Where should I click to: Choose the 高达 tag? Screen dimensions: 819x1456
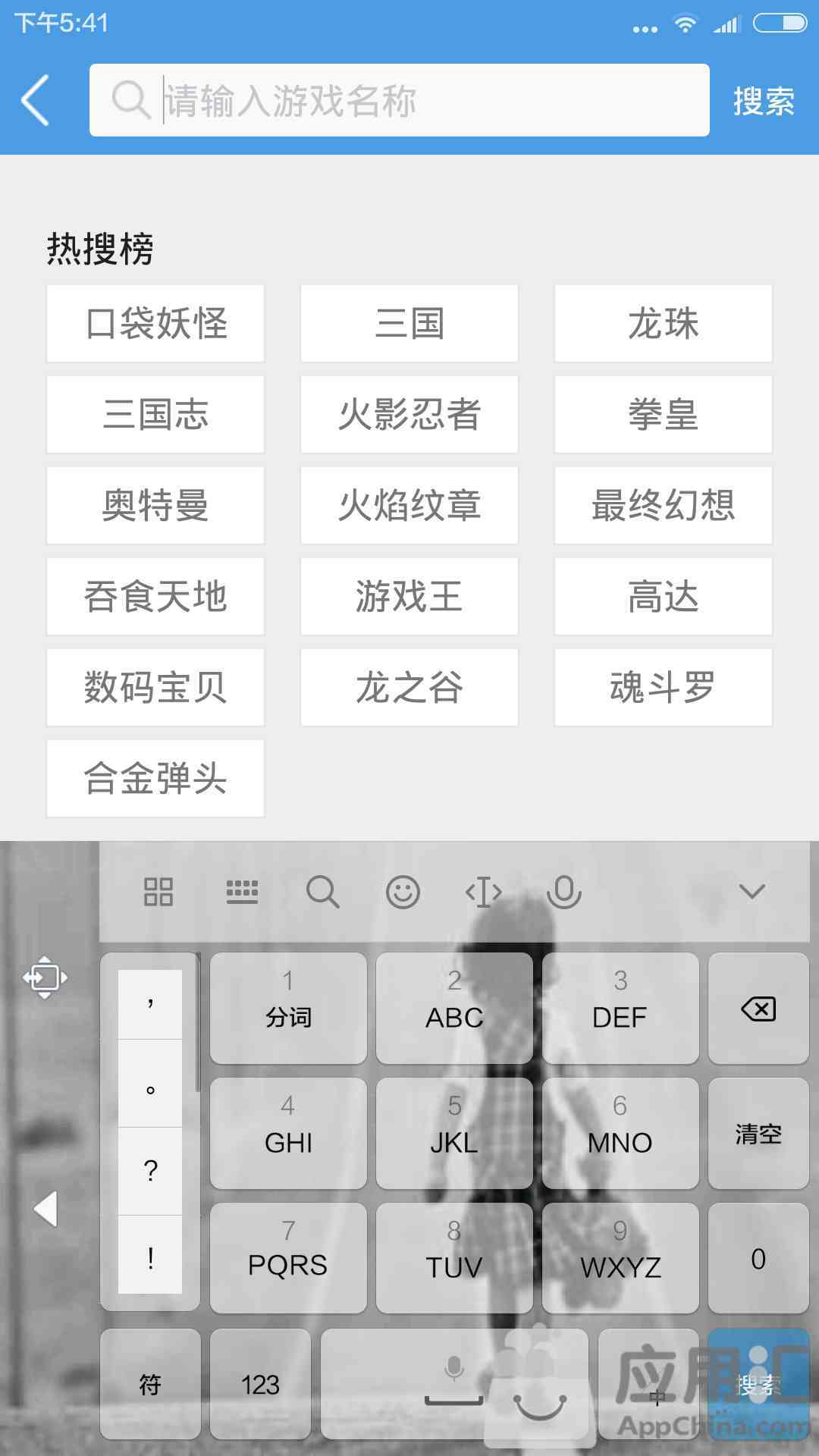coord(664,596)
